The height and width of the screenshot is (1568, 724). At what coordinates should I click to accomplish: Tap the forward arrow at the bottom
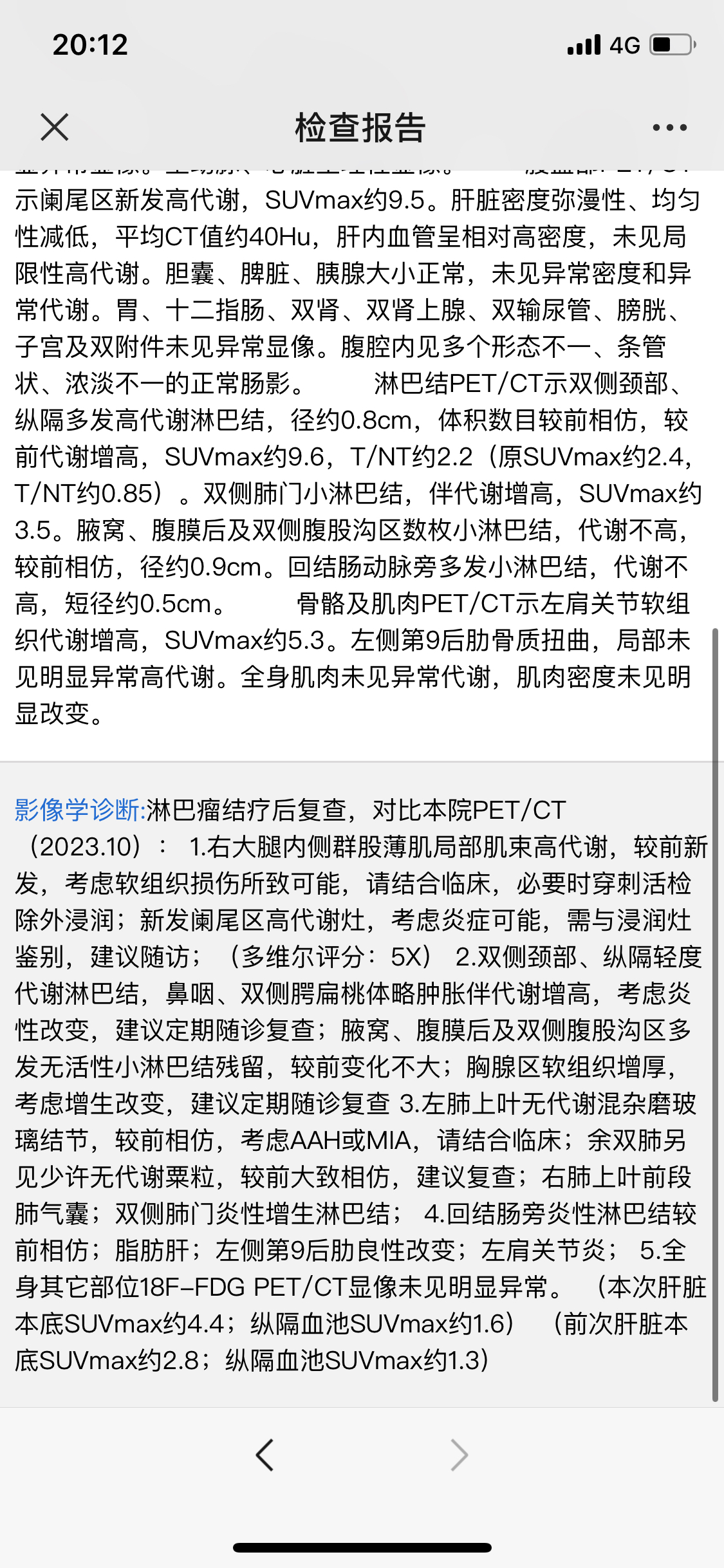(x=459, y=1455)
